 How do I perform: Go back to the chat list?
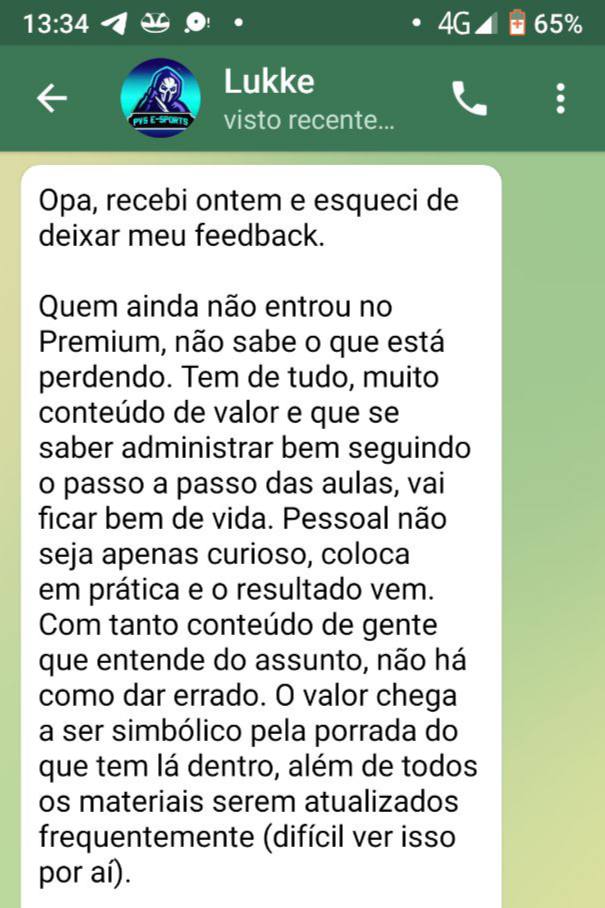tap(51, 98)
